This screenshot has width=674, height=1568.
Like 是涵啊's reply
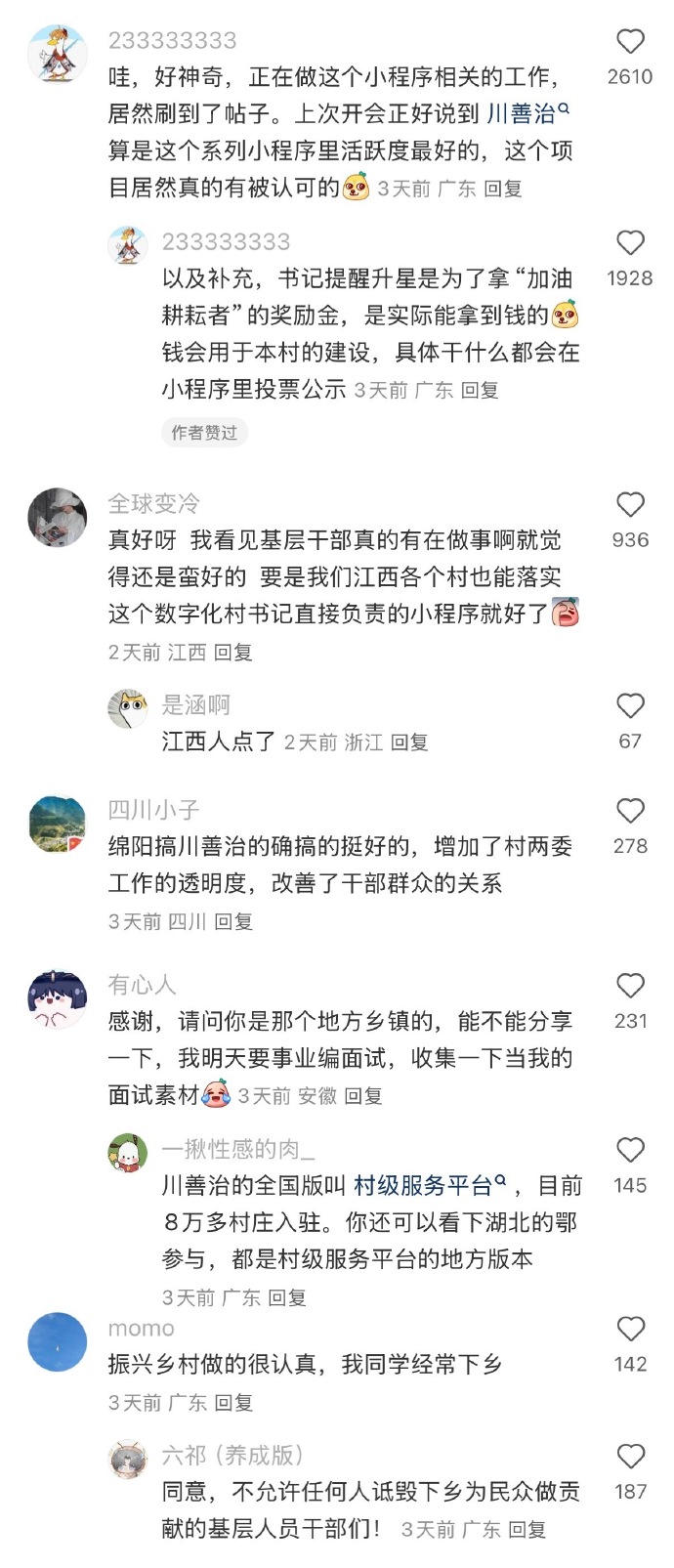pos(630,706)
